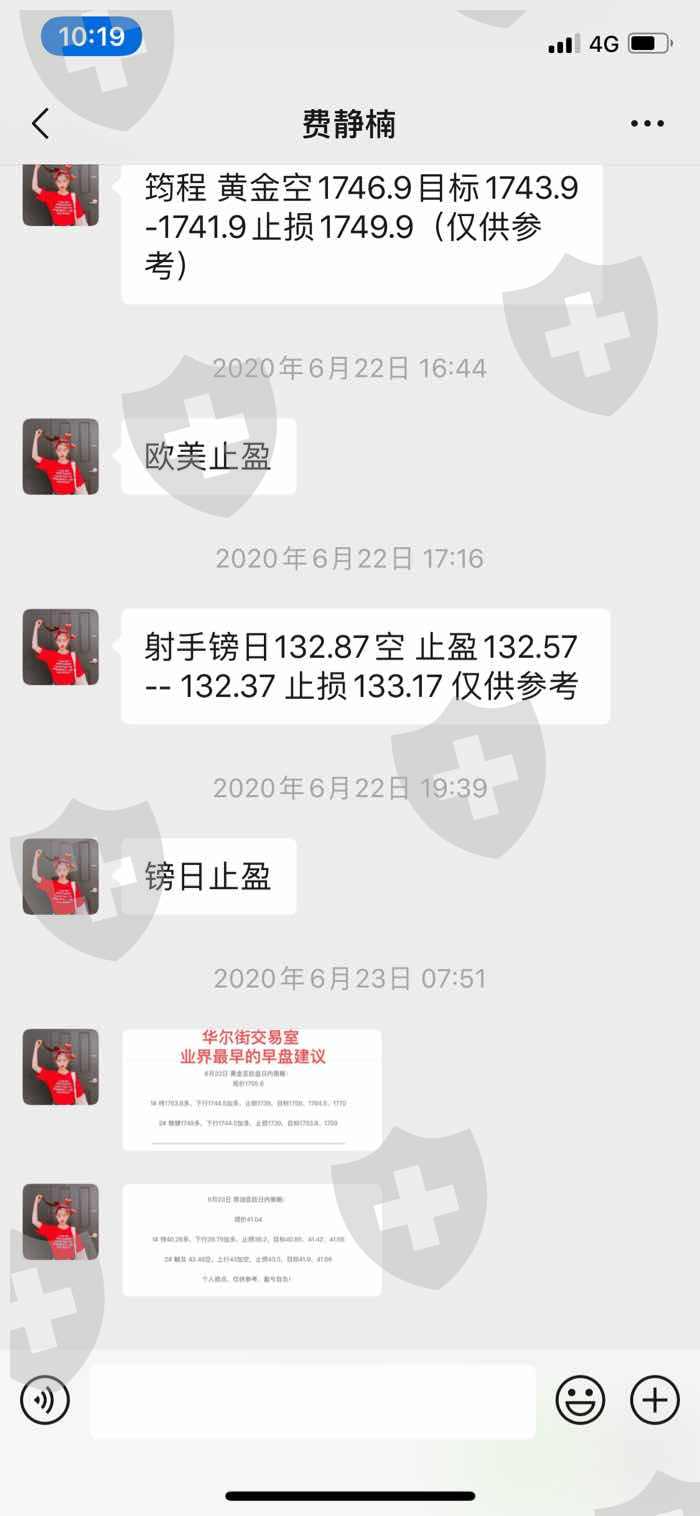Open the three-dot chat options menu

(647, 124)
